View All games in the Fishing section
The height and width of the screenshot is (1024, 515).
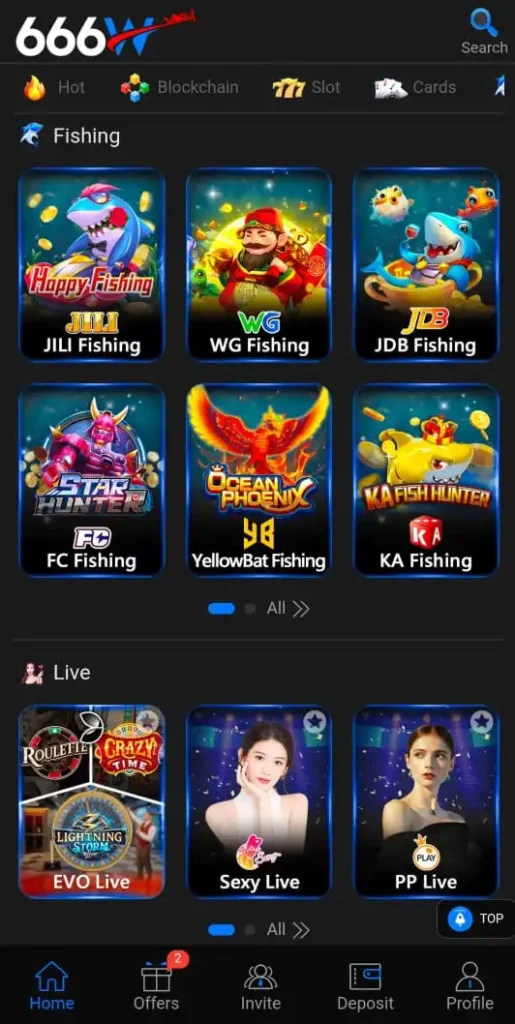point(288,609)
